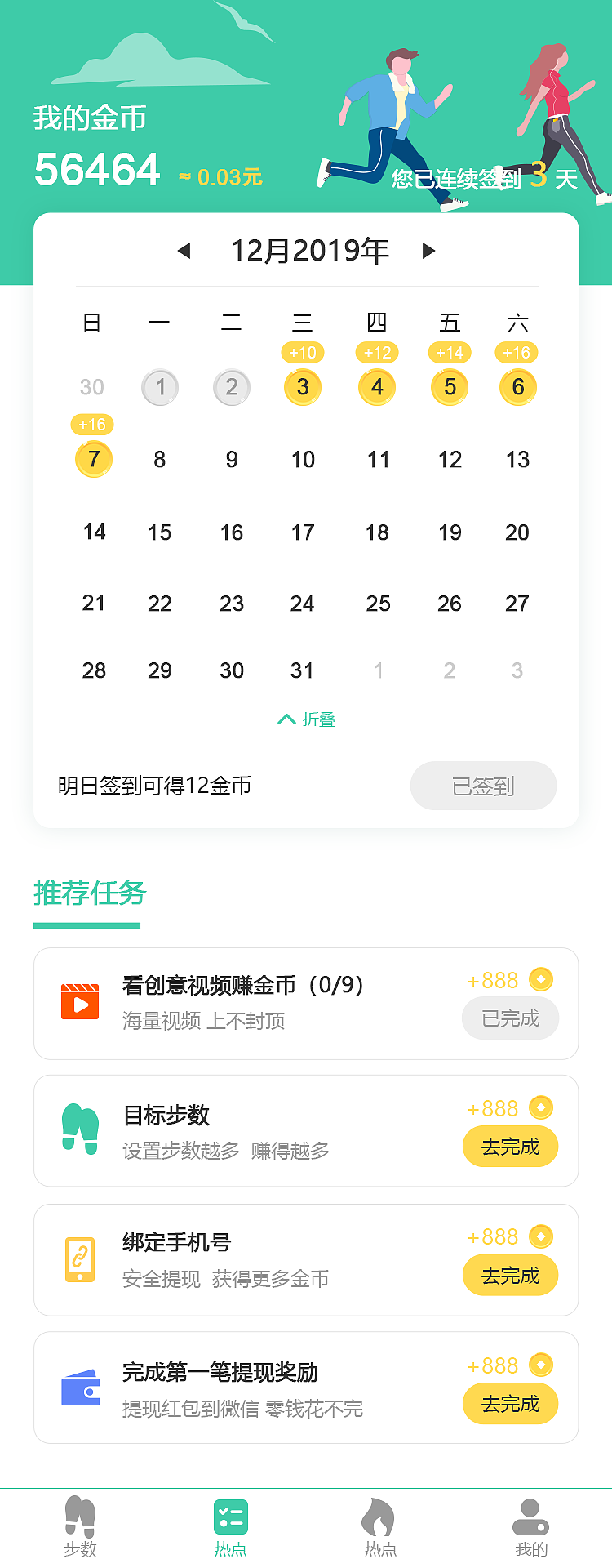Select the footprint icon next to 目标步数
This screenshot has width=612, height=1568.
click(79, 1126)
